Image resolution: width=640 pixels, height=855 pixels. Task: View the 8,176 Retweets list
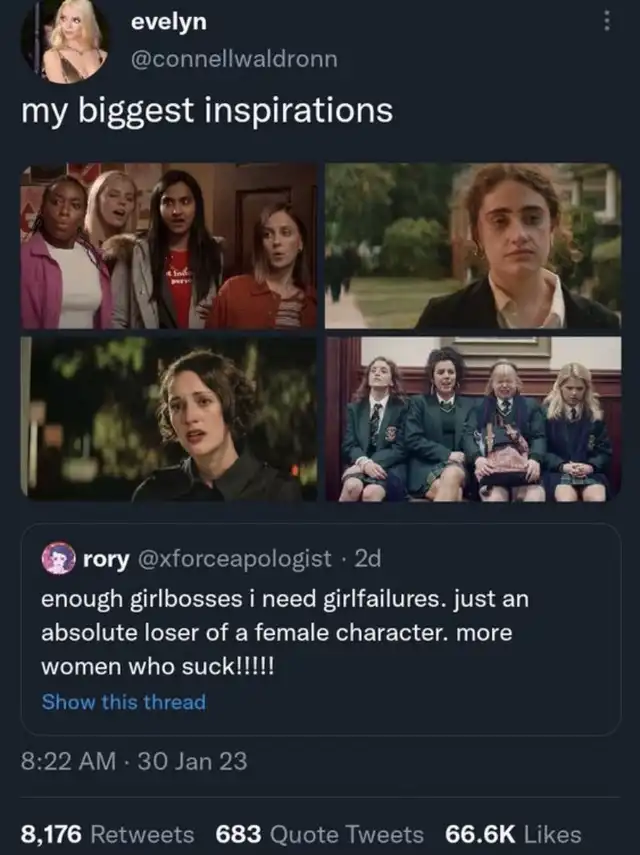click(x=108, y=834)
